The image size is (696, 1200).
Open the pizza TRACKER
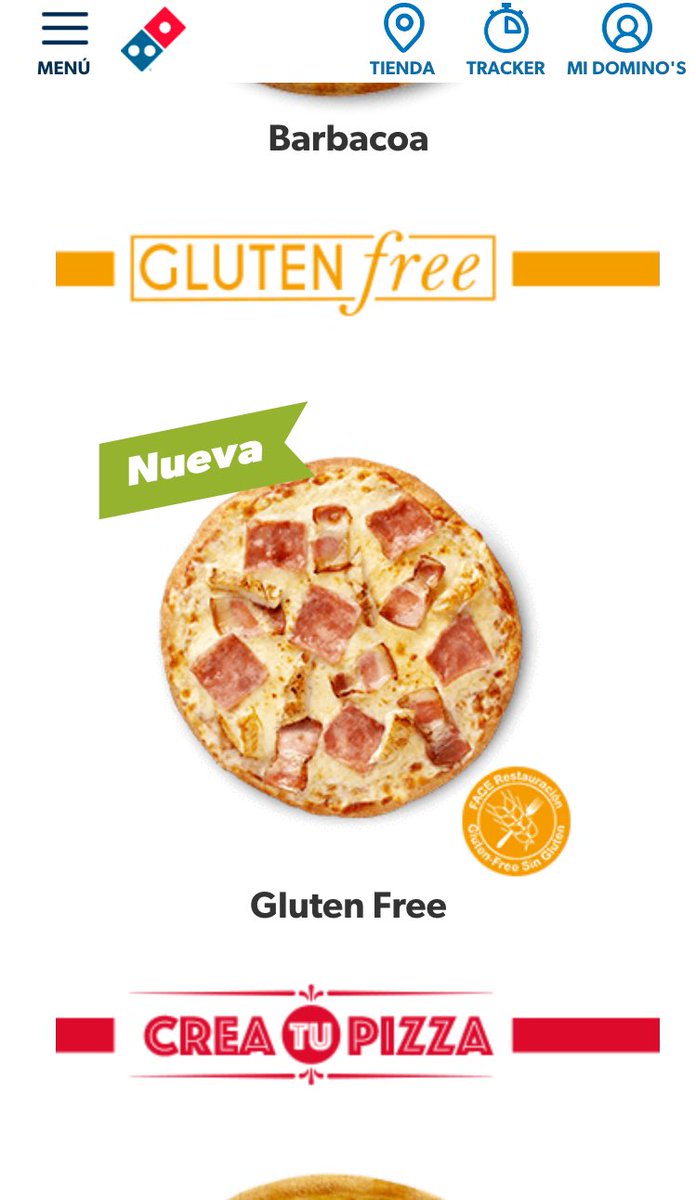505,41
